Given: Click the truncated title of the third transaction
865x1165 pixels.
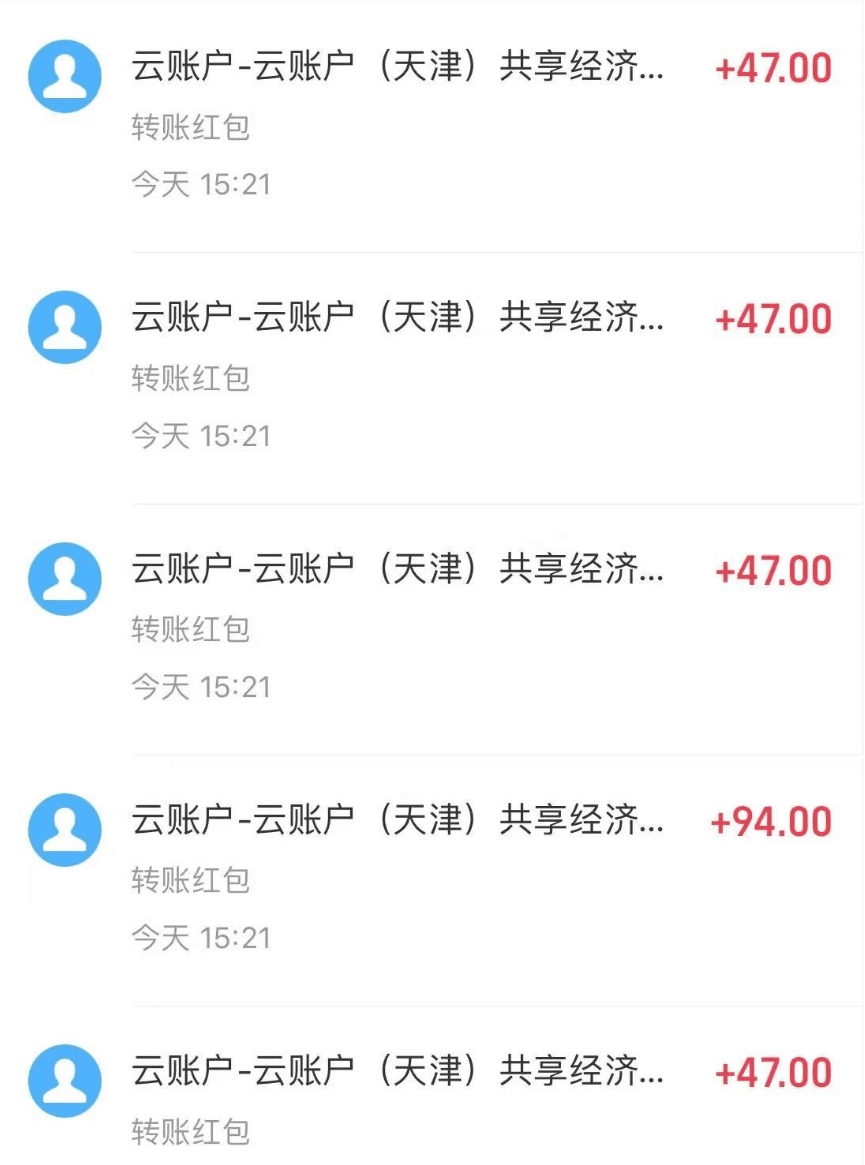Looking at the screenshot, I should (397, 570).
